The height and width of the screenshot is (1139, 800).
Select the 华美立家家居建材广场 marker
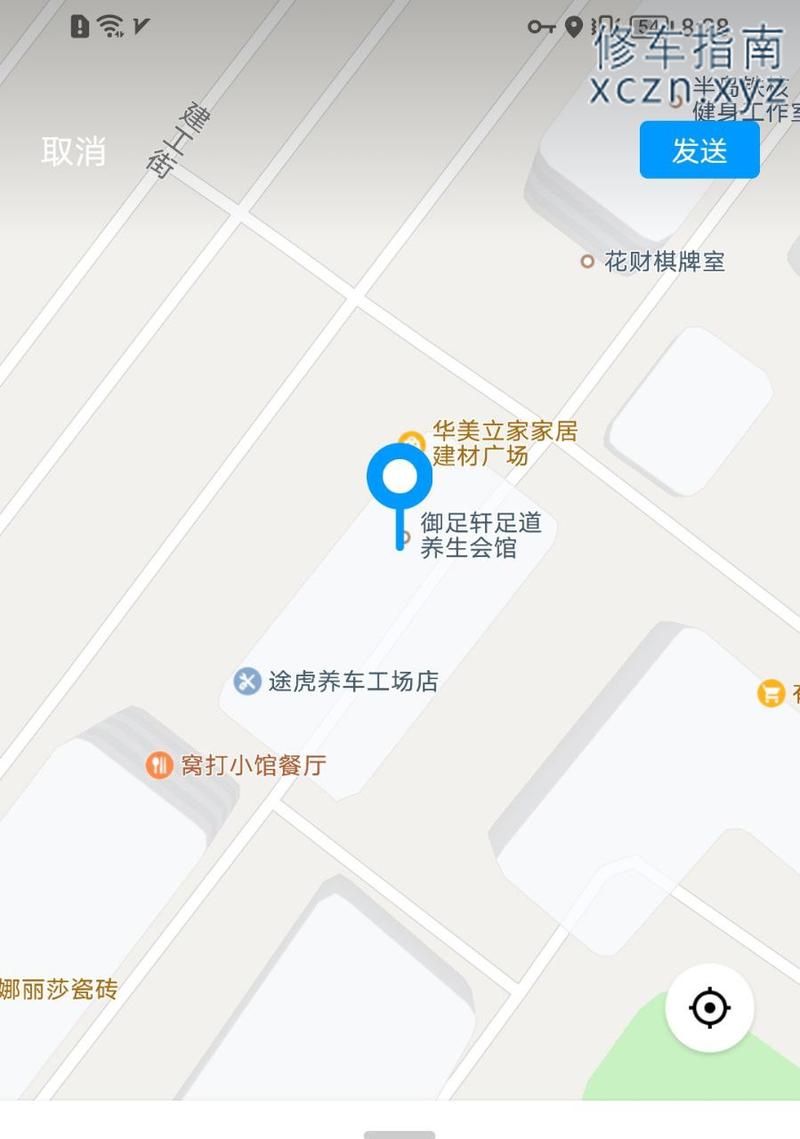pyautogui.click(x=409, y=441)
